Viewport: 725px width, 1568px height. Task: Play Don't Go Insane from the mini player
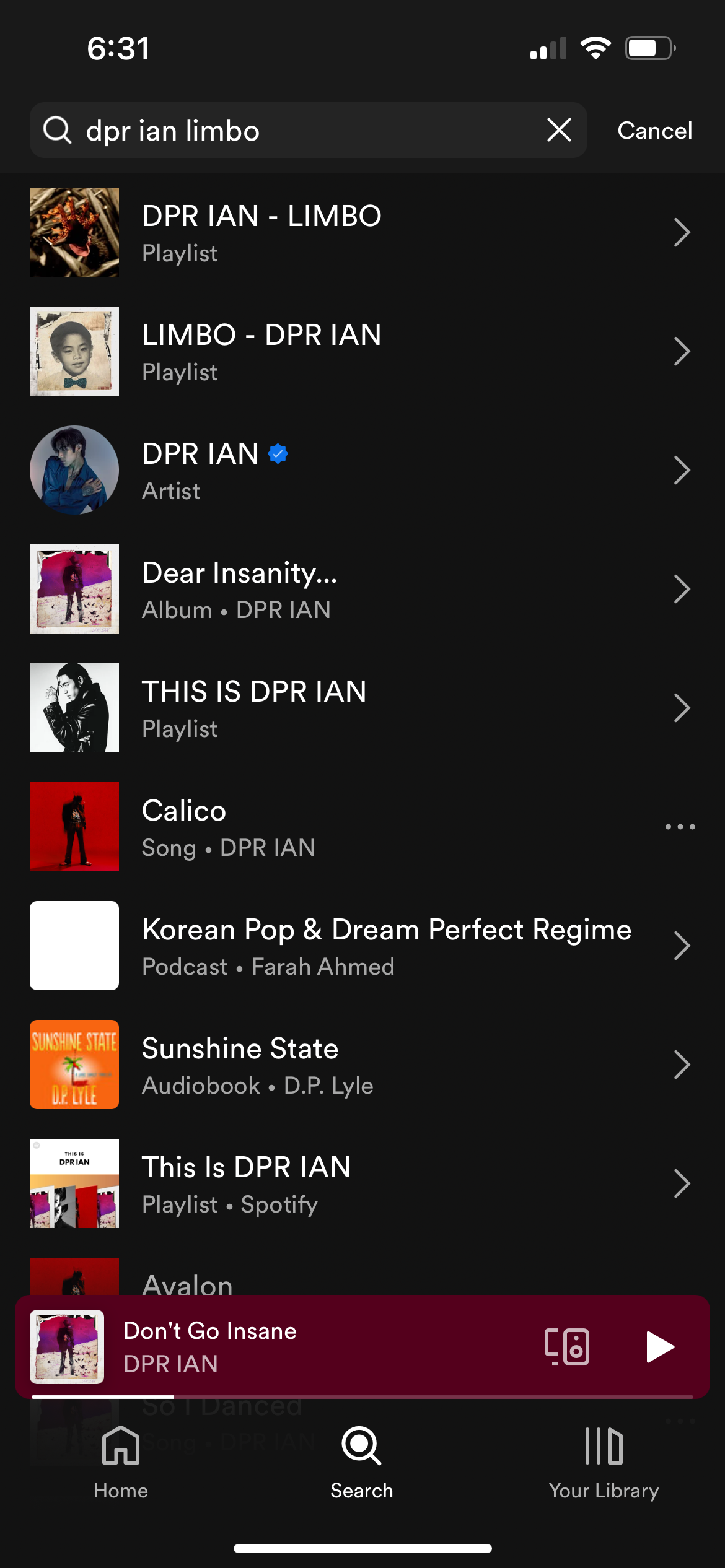tap(659, 1347)
